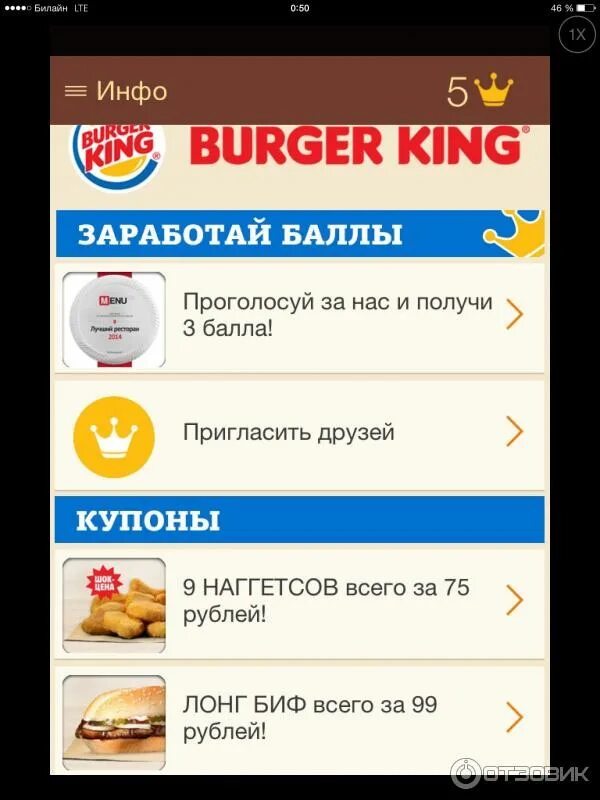Open the 9 НАГГЕТСОВ coupon for 75 рублей
The width and height of the screenshot is (600, 800).
[x=300, y=601]
